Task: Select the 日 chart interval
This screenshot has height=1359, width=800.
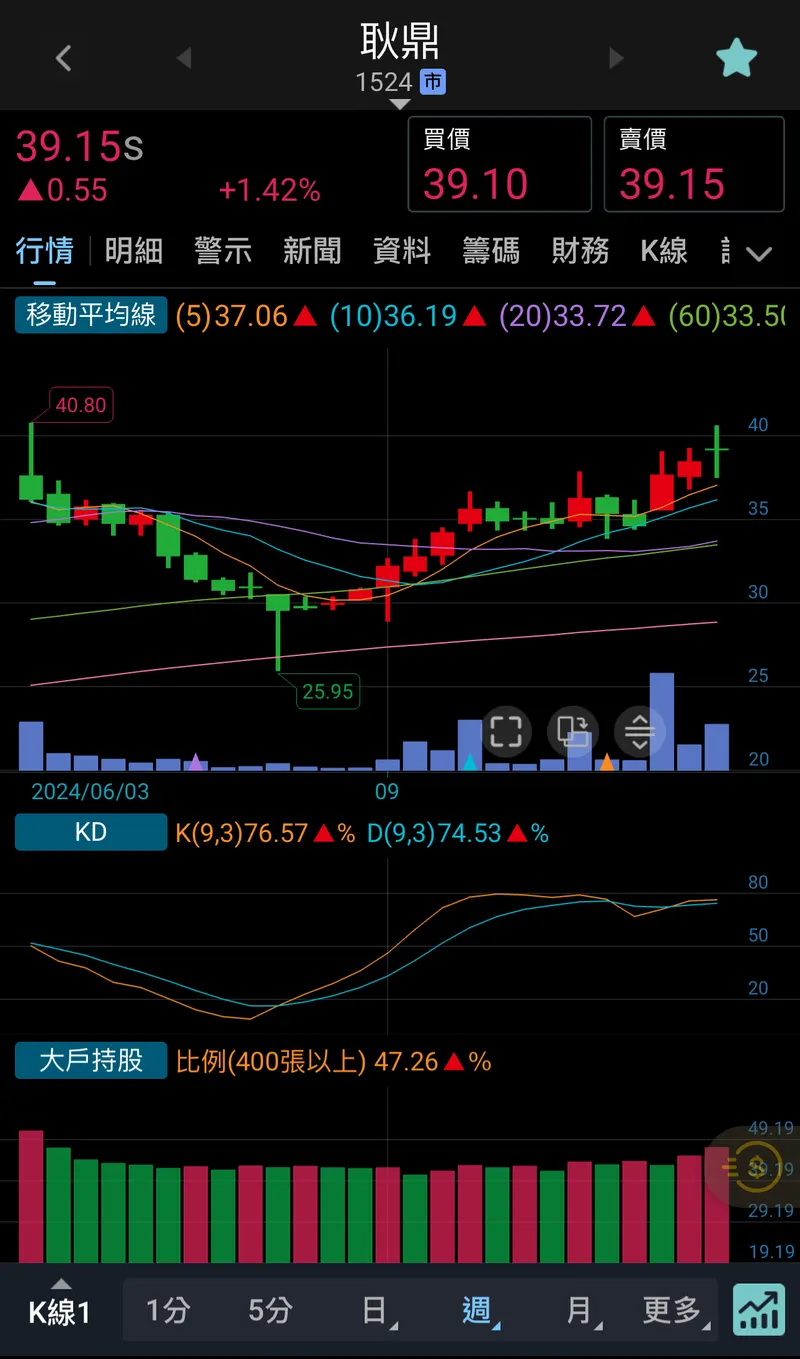Action: (x=374, y=1310)
